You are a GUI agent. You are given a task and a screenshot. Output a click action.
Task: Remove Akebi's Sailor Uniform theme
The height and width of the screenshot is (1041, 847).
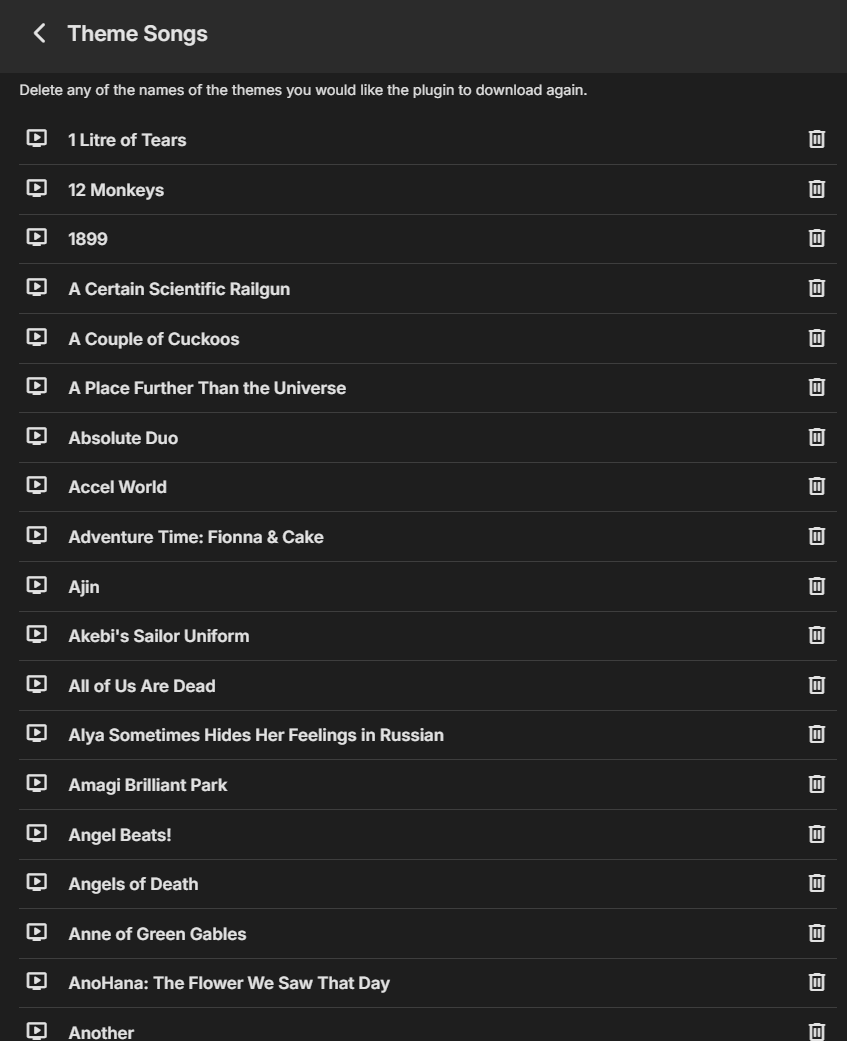point(816,635)
